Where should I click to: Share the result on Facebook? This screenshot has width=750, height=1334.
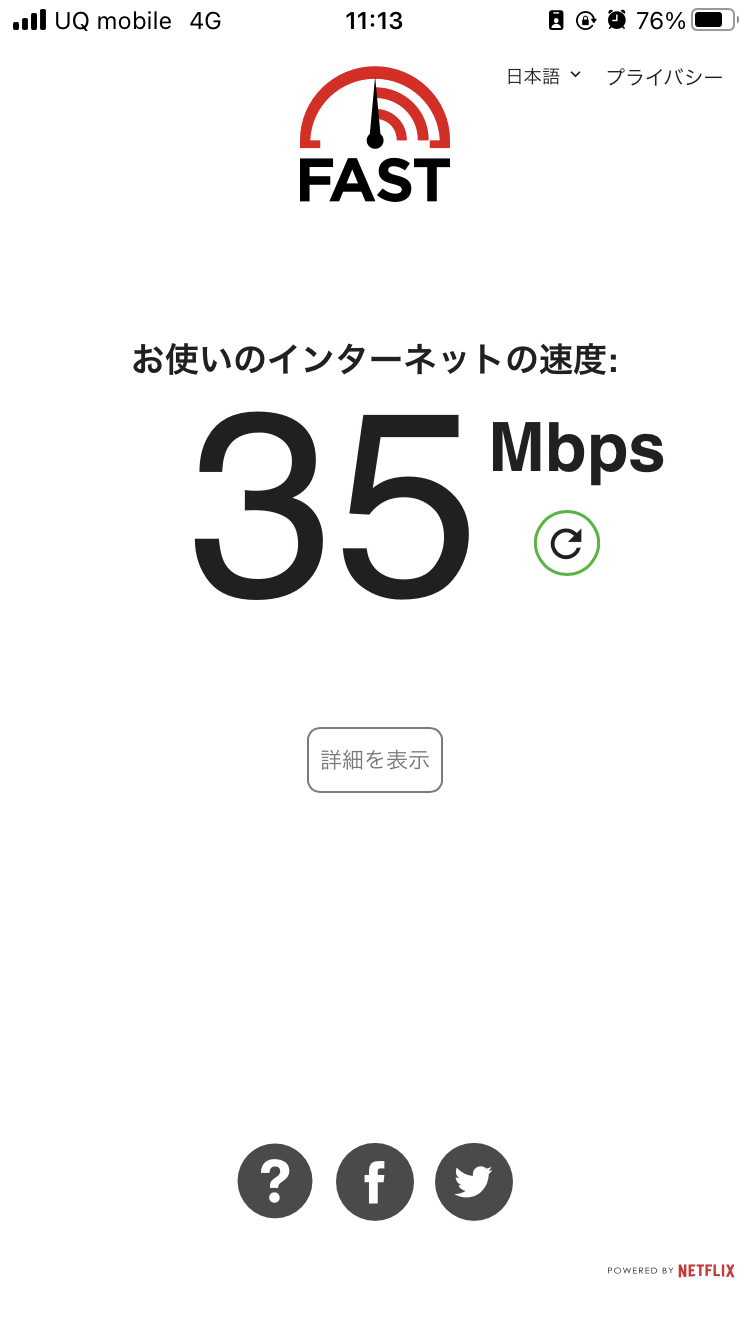(x=375, y=1182)
